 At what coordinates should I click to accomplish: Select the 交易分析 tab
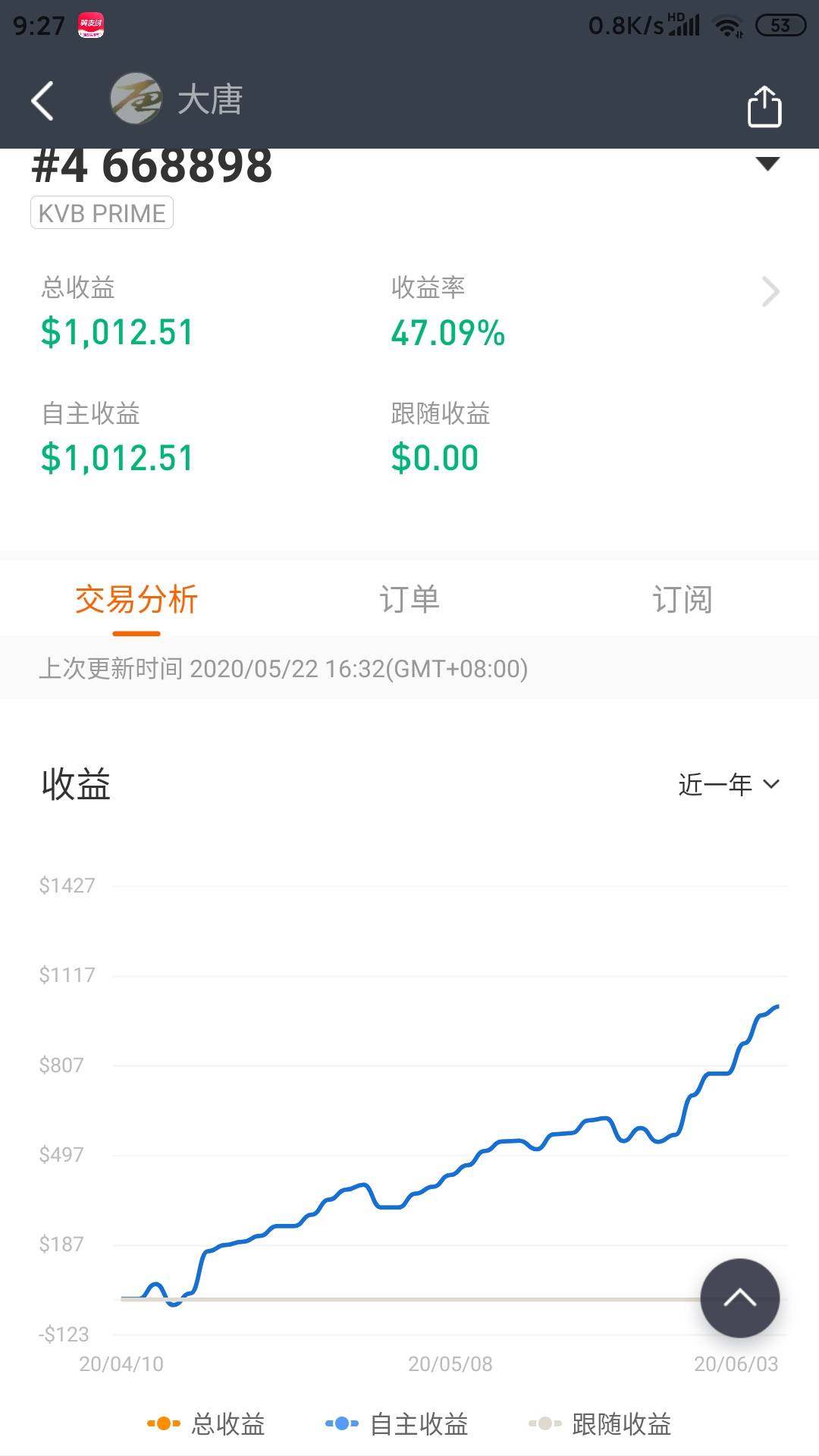tap(136, 599)
